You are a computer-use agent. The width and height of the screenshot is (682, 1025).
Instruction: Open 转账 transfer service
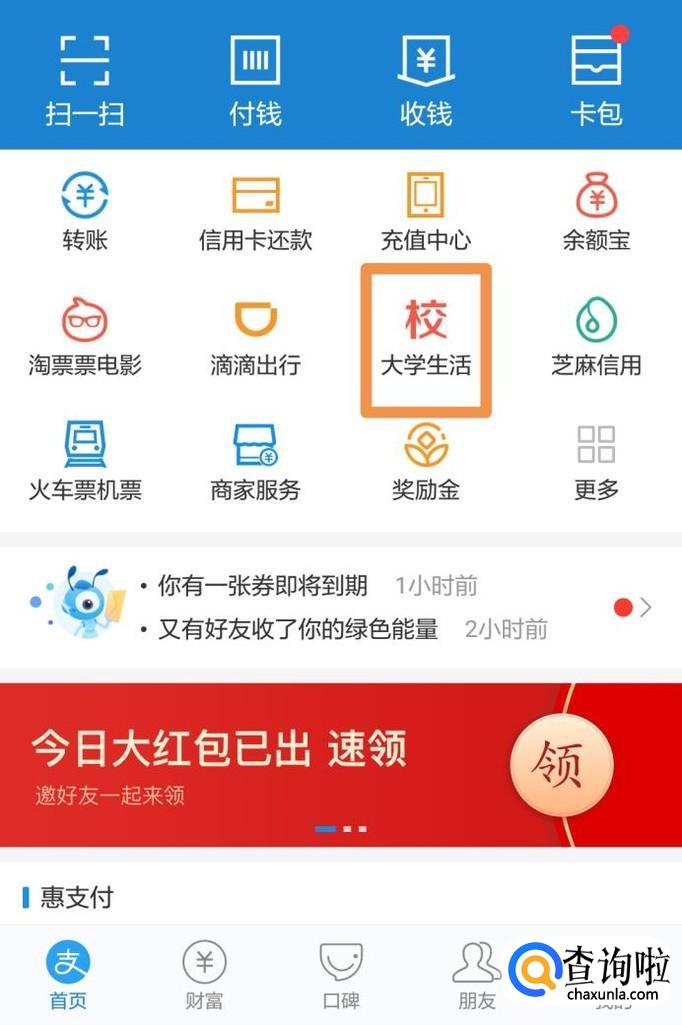(85, 210)
